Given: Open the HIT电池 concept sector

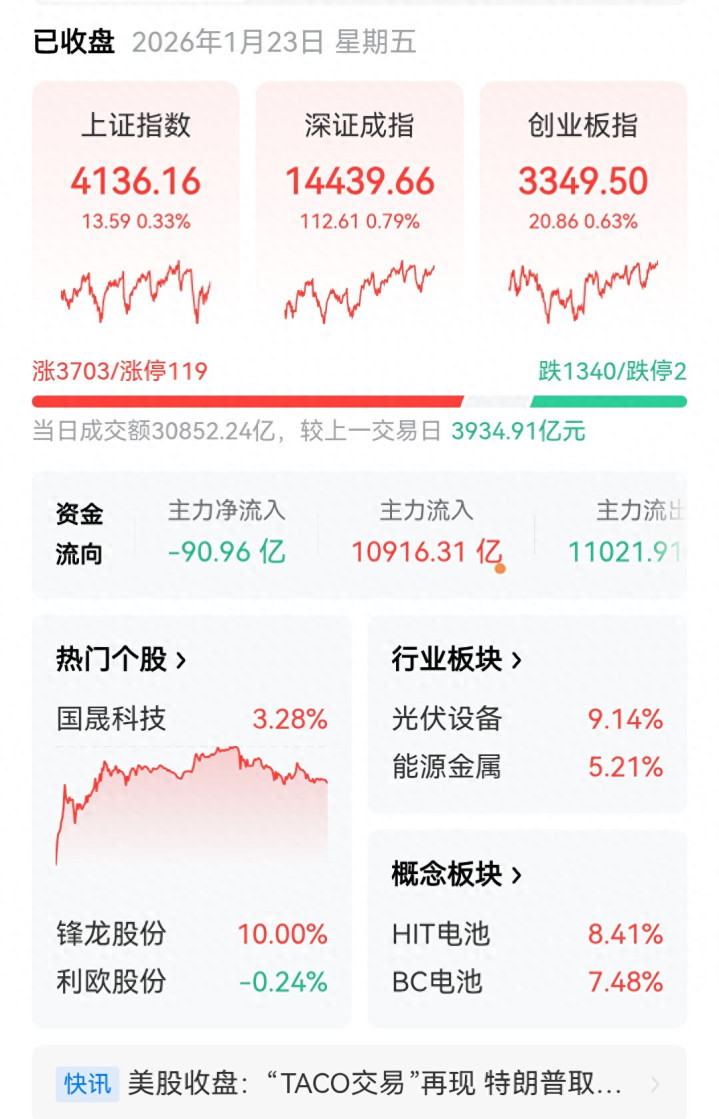Looking at the screenshot, I should 527,935.
